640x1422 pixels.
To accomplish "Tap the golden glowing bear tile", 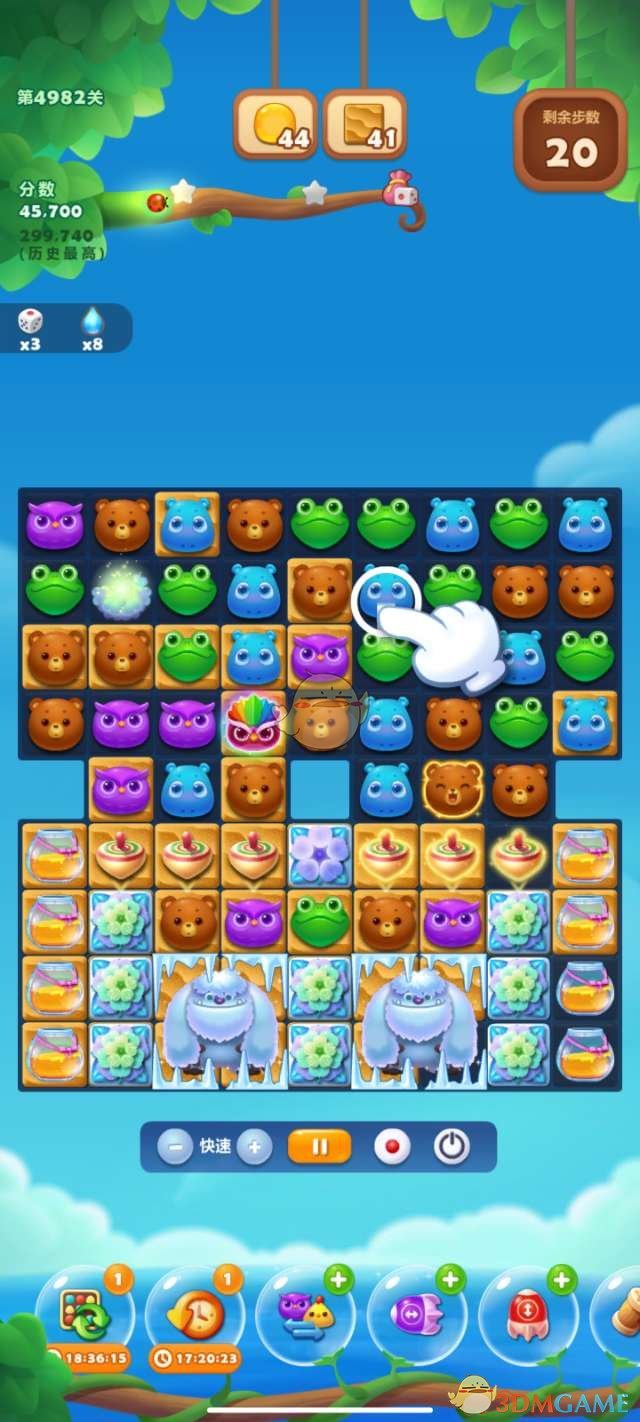I will [452, 788].
